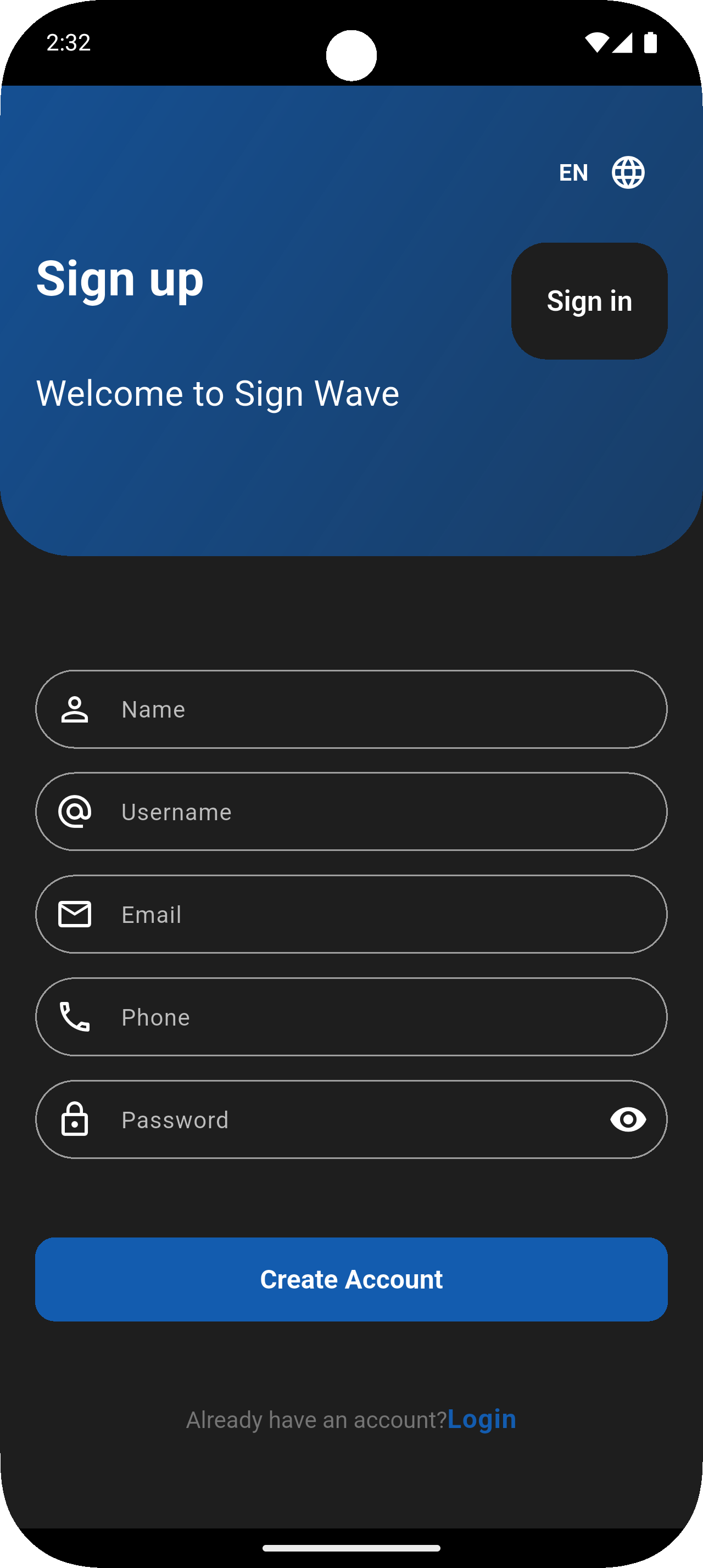Click the @ icon in Username field
The image size is (703, 1568).
coord(74,811)
